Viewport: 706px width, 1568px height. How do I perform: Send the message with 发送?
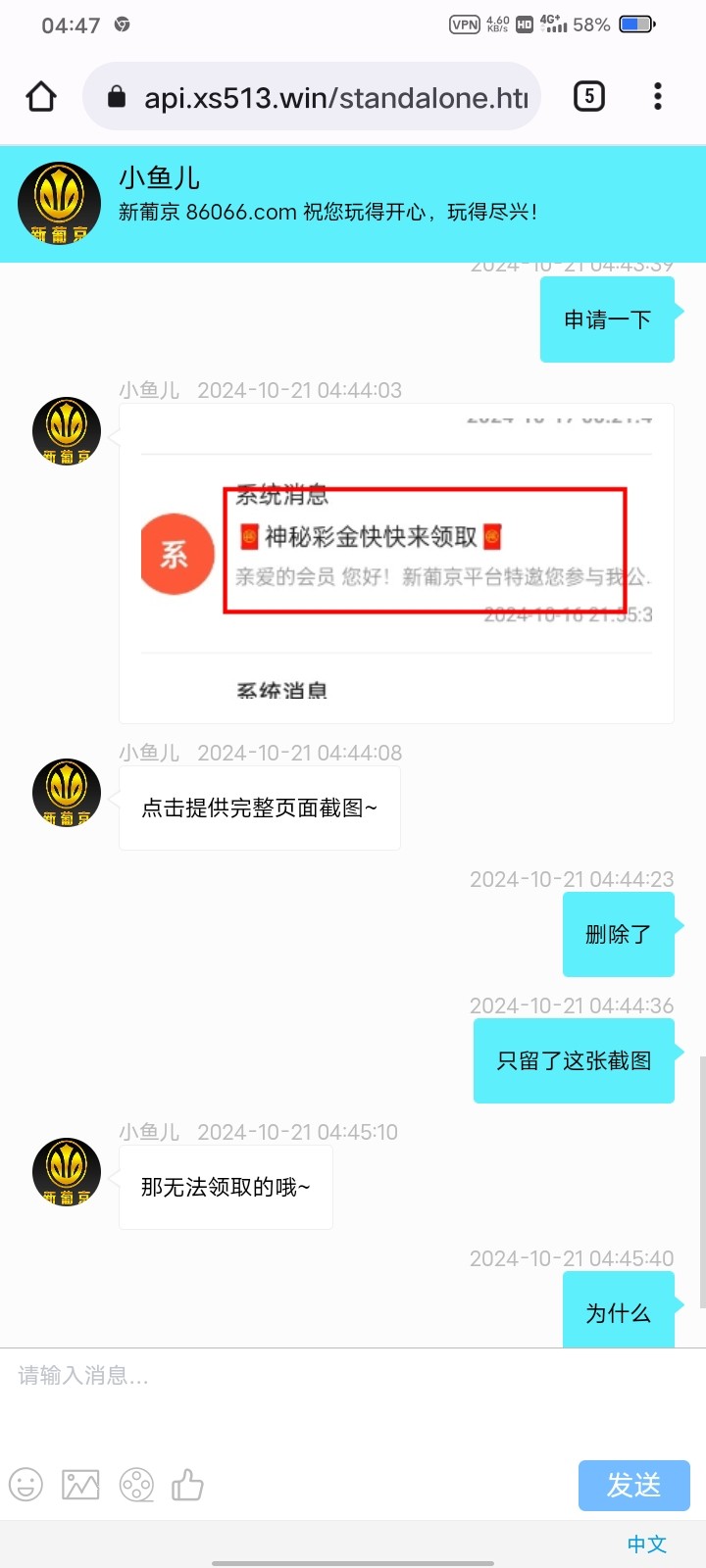click(x=634, y=1485)
